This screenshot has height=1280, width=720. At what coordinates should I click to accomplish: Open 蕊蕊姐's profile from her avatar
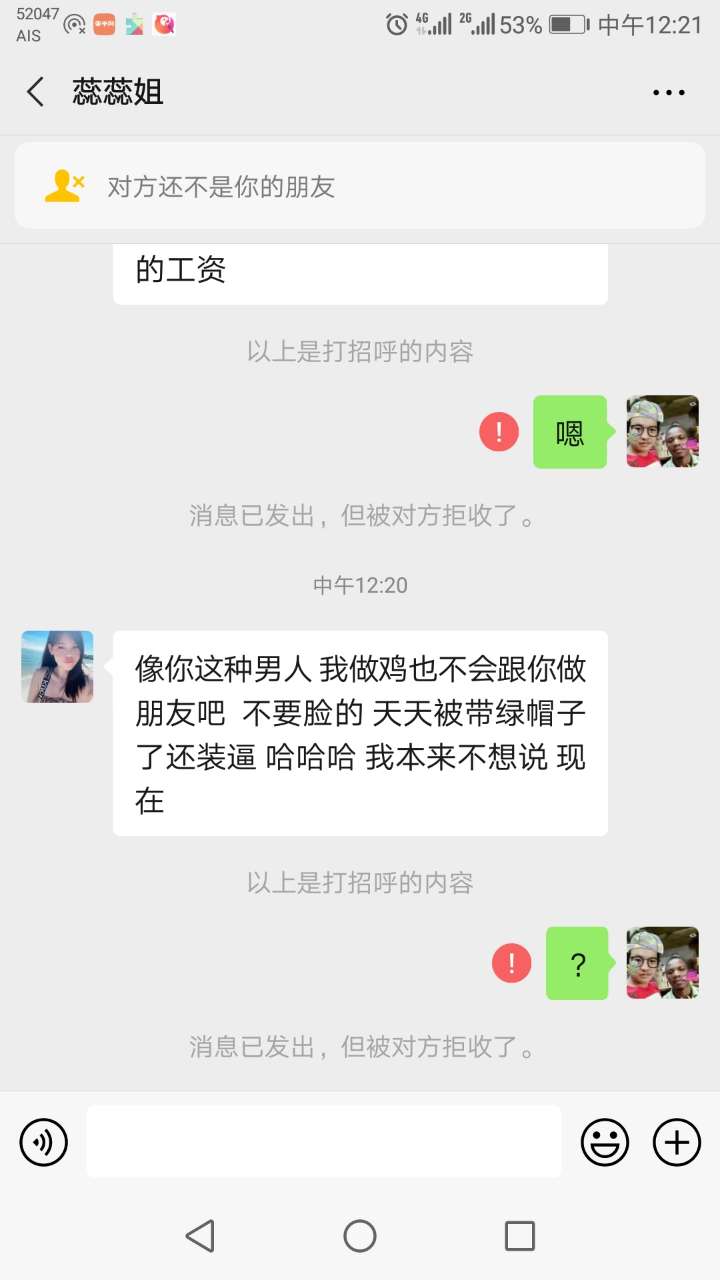click(57, 666)
